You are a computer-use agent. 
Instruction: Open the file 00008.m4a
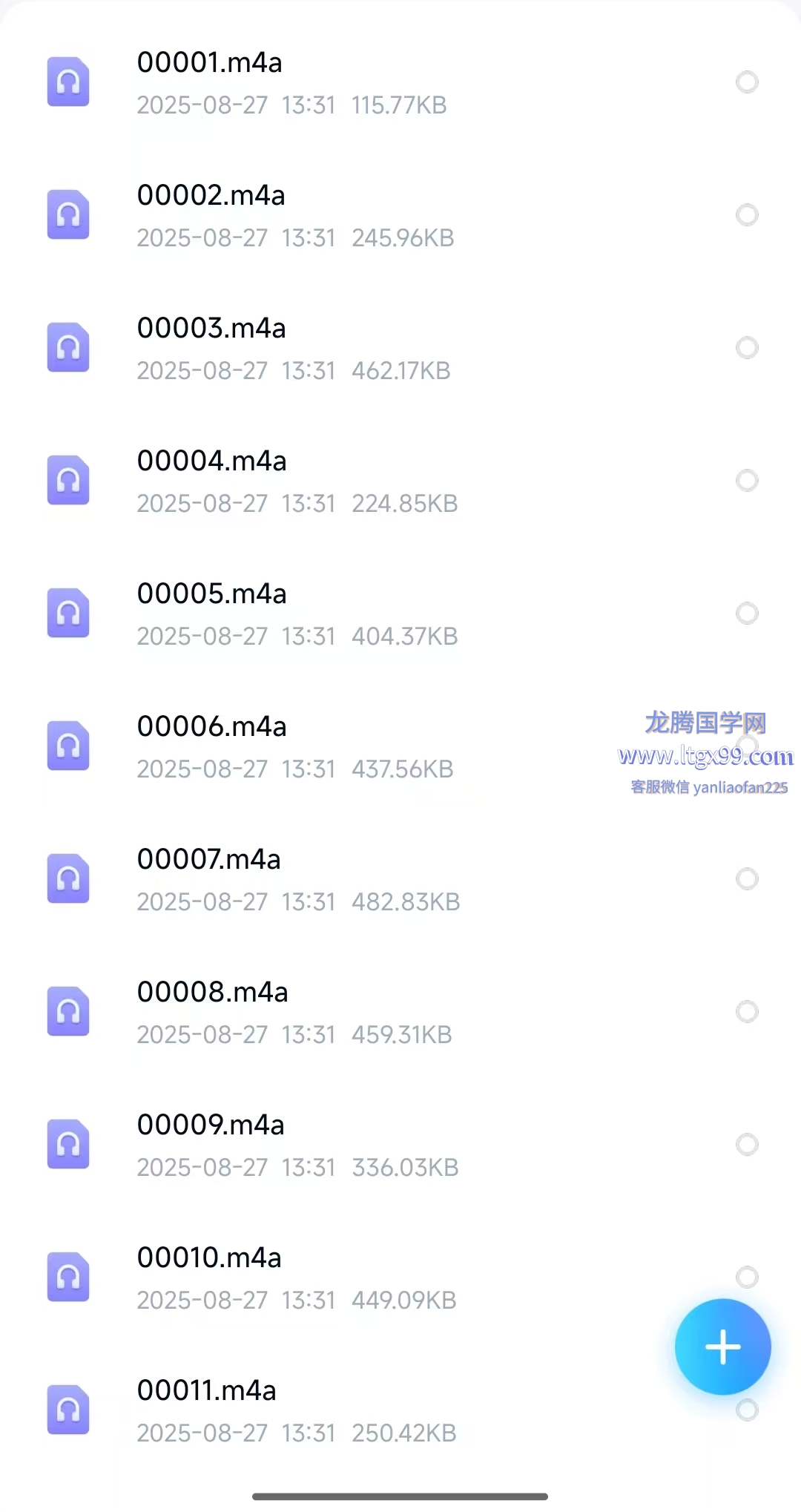coord(400,1012)
